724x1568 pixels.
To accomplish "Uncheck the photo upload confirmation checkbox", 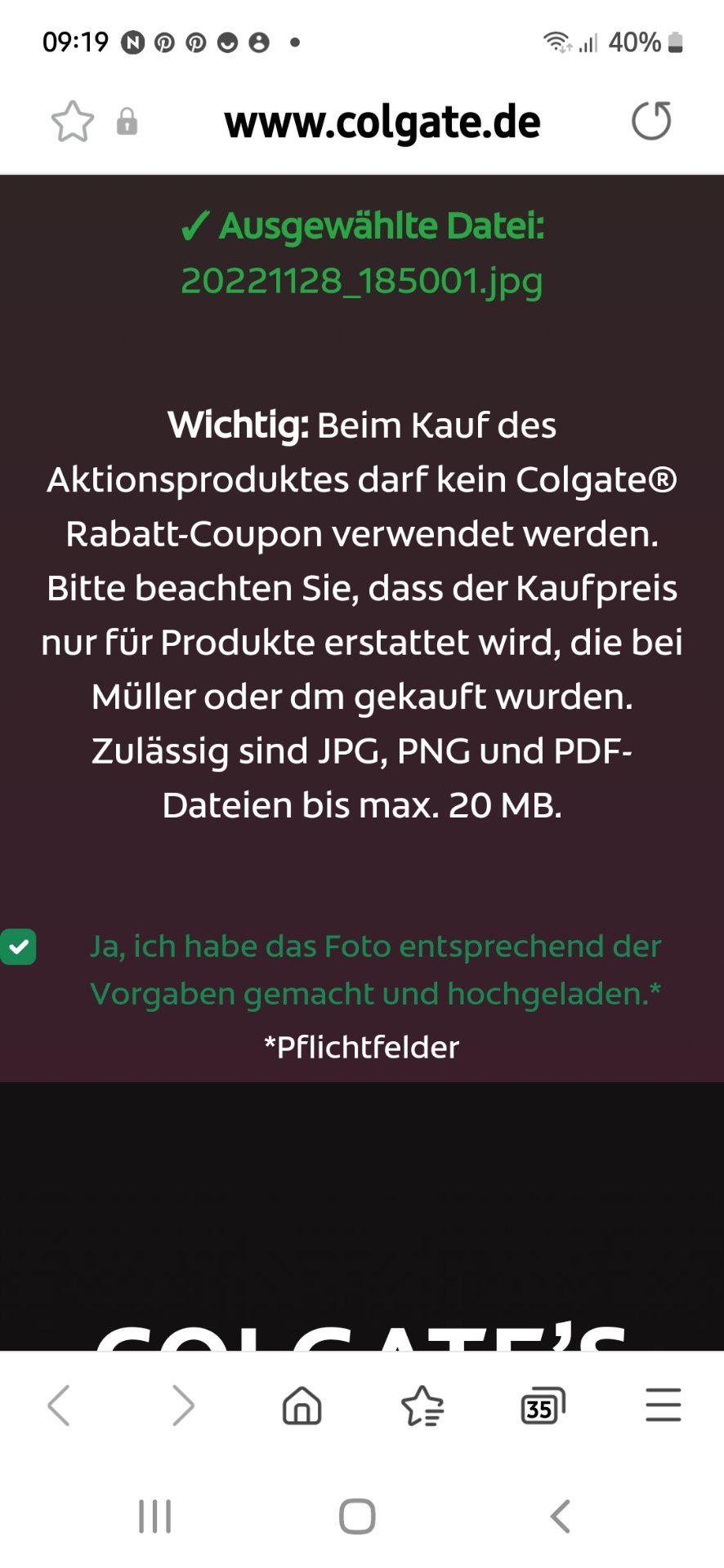I will click(18, 947).
